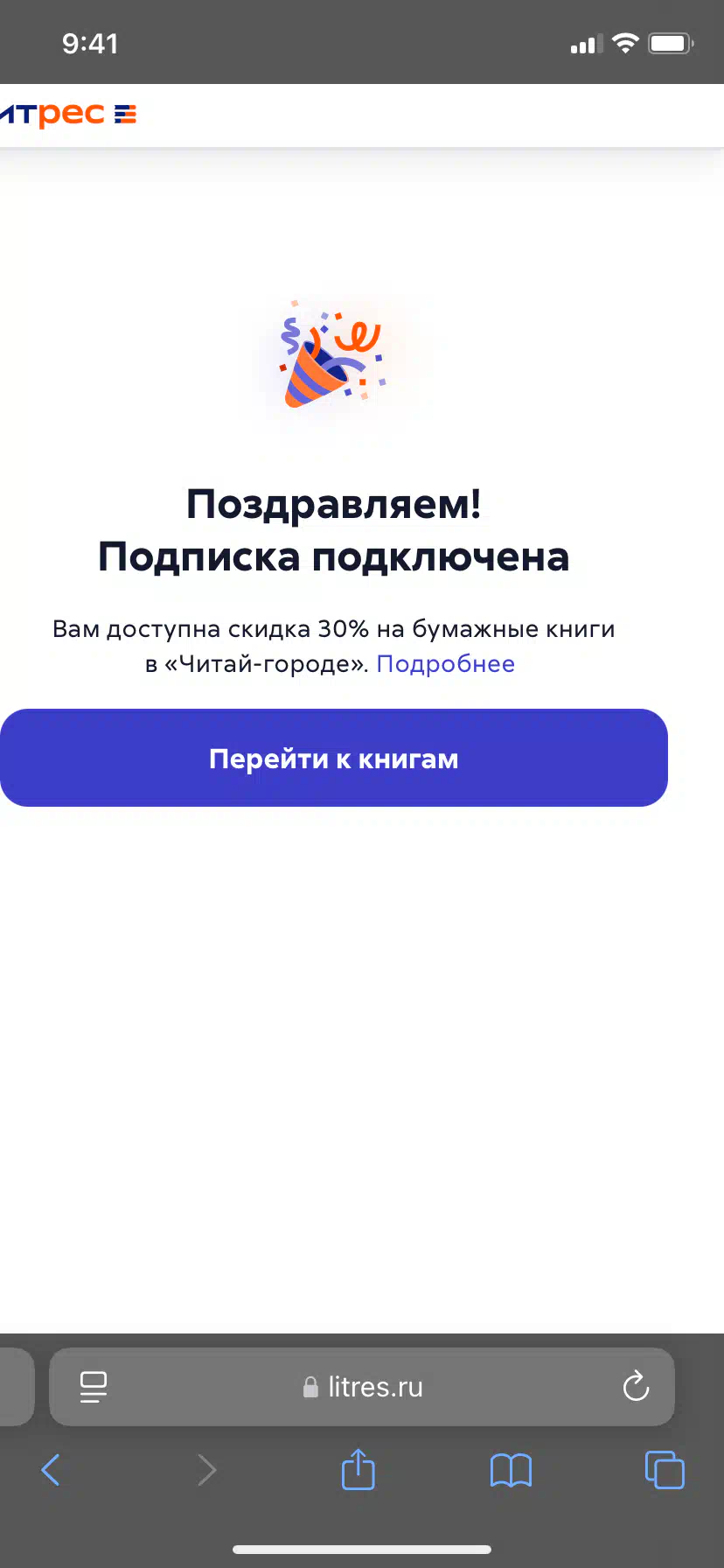Tap the Перейти к книгам button
This screenshot has height=1568, width=724.
pos(333,758)
